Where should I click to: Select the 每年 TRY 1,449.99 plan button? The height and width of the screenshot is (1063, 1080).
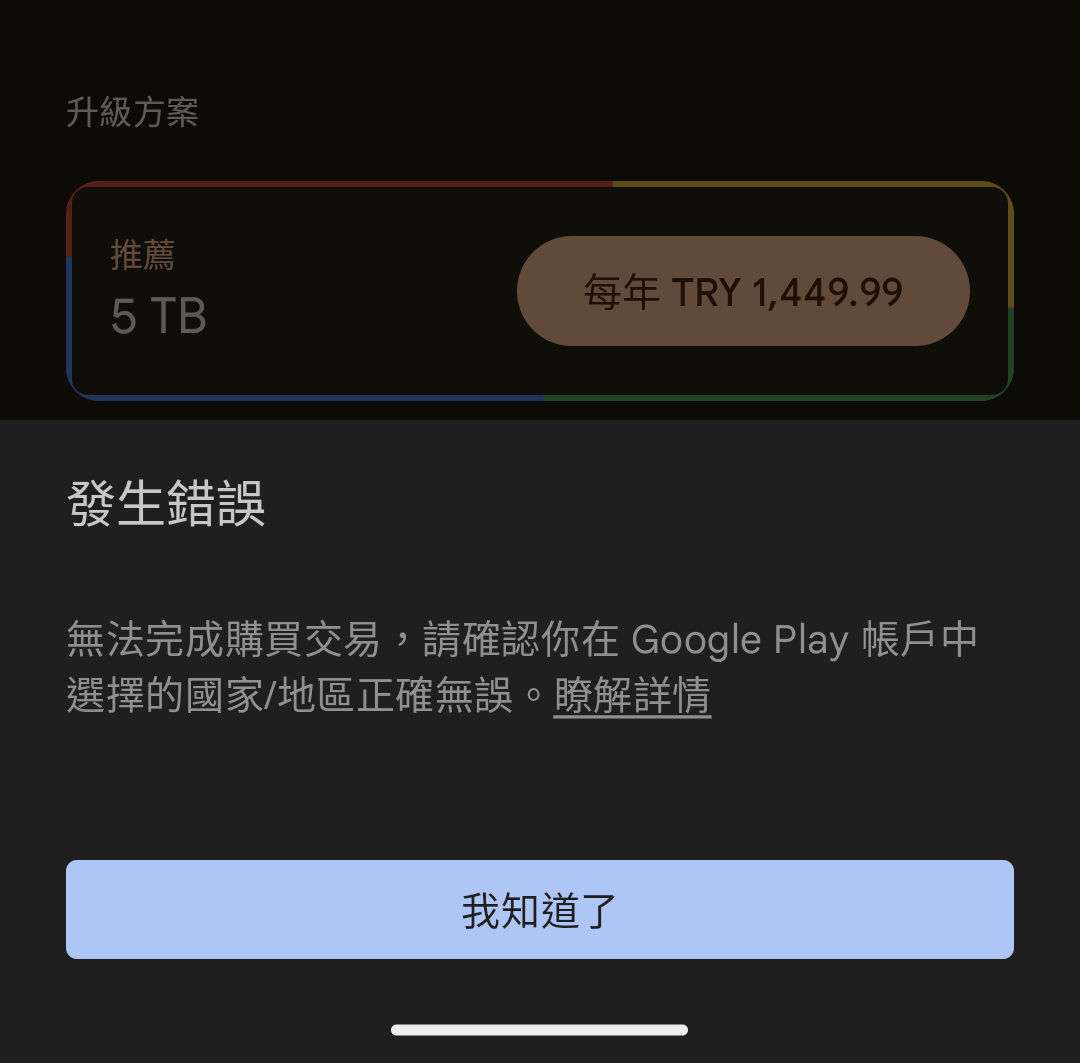(x=743, y=292)
